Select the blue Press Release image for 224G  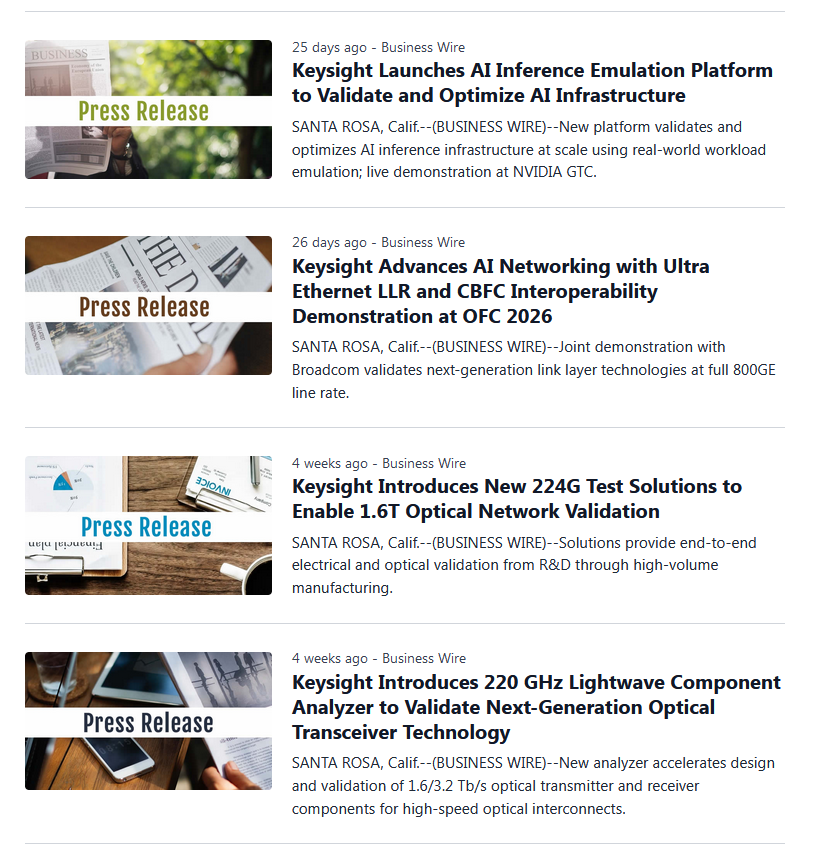(148, 525)
